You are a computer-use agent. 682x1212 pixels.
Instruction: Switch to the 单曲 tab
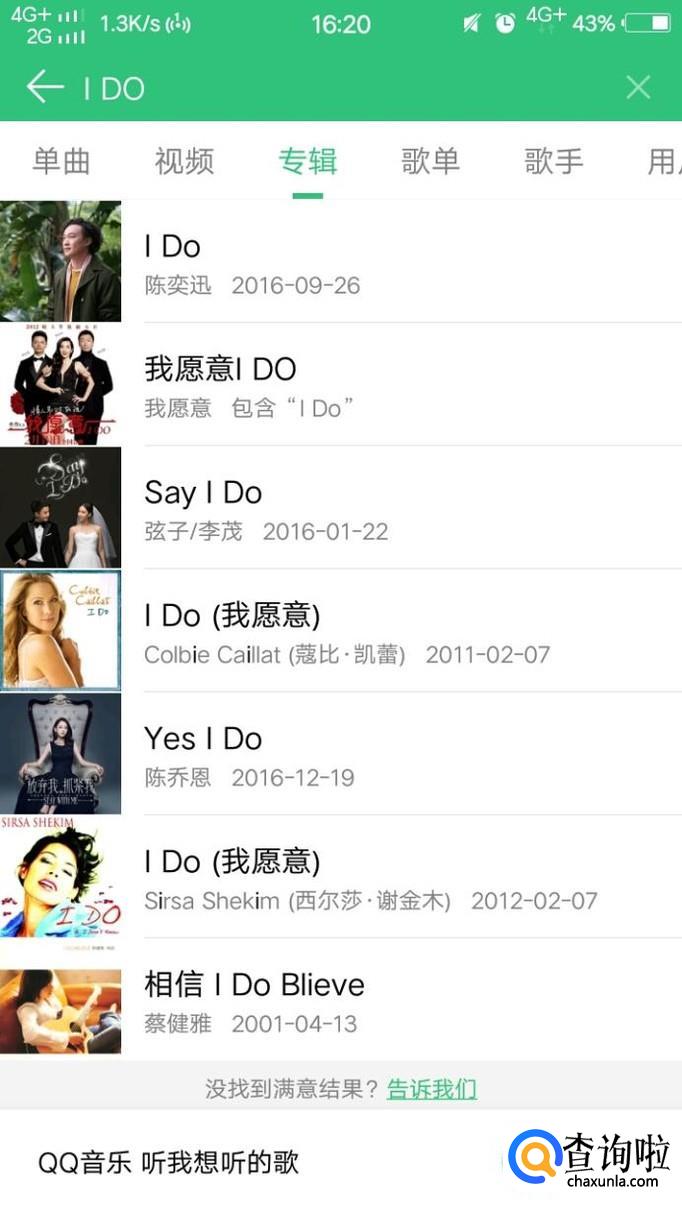click(61, 161)
